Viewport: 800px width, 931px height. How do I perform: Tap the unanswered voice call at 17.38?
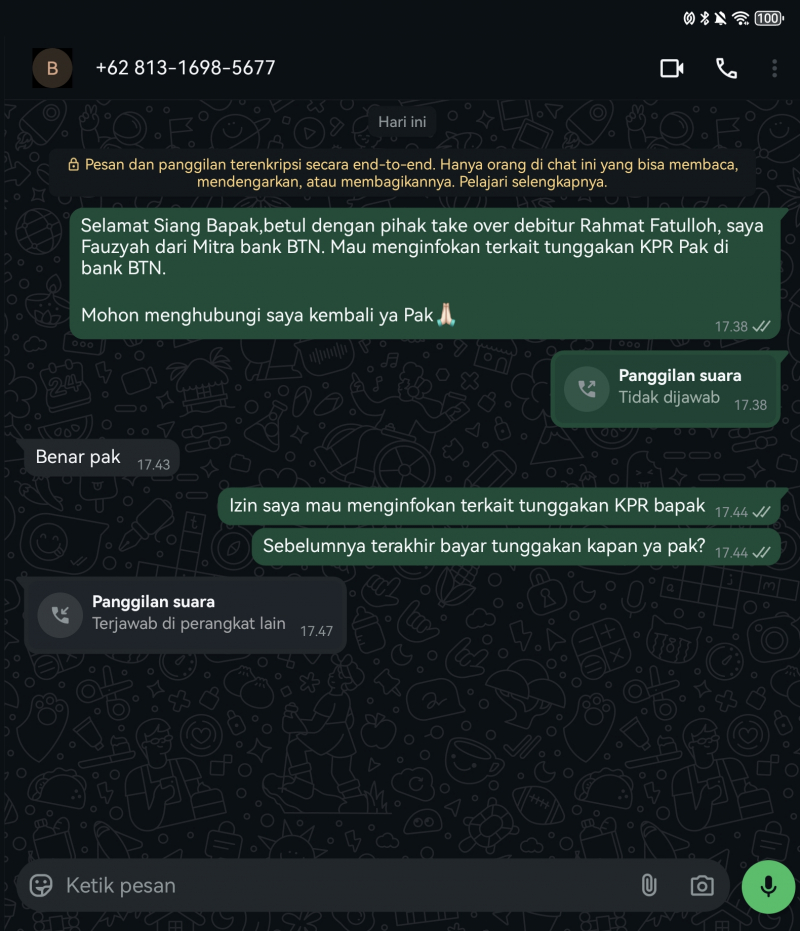[x=665, y=389]
